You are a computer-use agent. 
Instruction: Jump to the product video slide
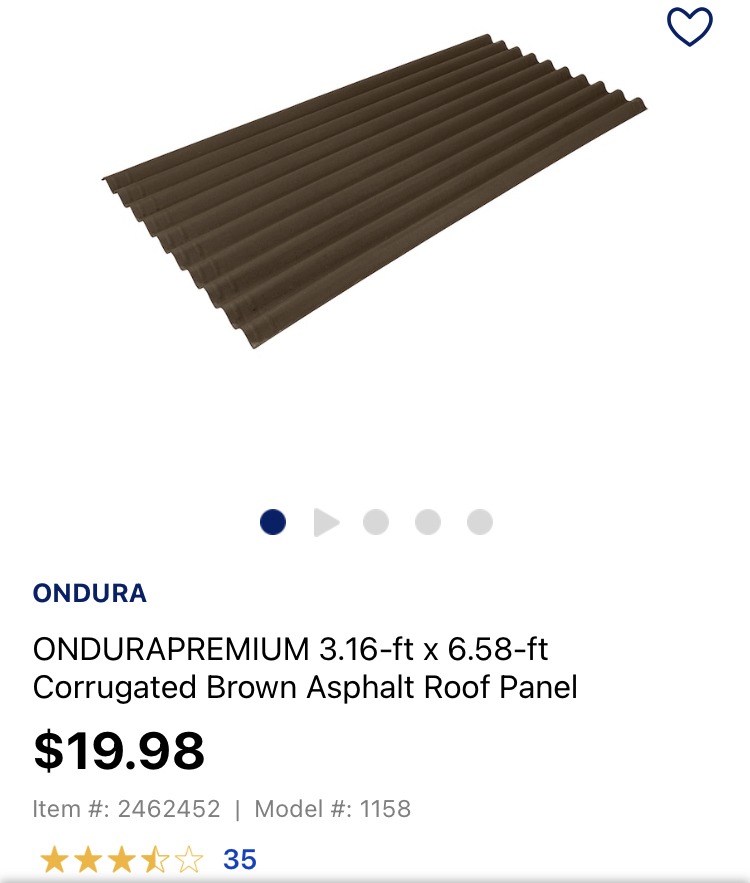pyautogui.click(x=325, y=522)
